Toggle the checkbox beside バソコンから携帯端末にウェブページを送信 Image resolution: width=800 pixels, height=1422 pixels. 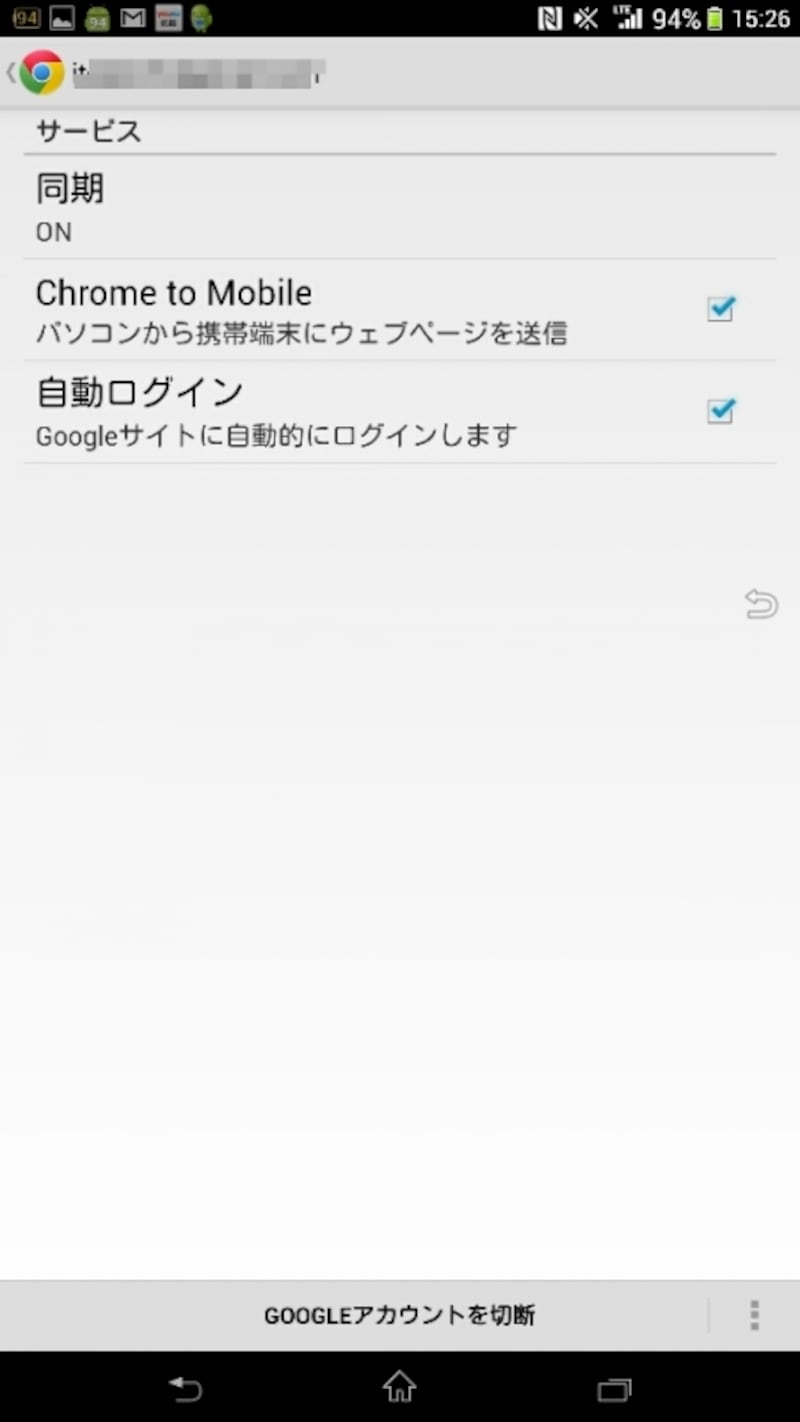point(721,310)
